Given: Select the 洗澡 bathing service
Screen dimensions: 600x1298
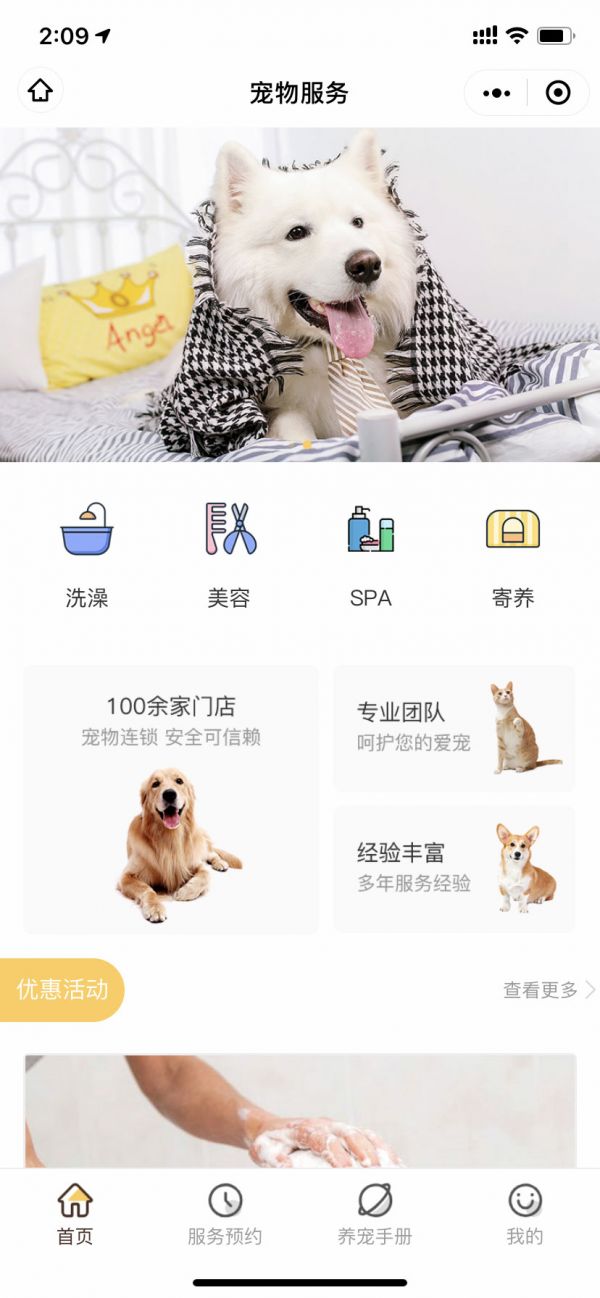Looking at the screenshot, I should [x=87, y=555].
